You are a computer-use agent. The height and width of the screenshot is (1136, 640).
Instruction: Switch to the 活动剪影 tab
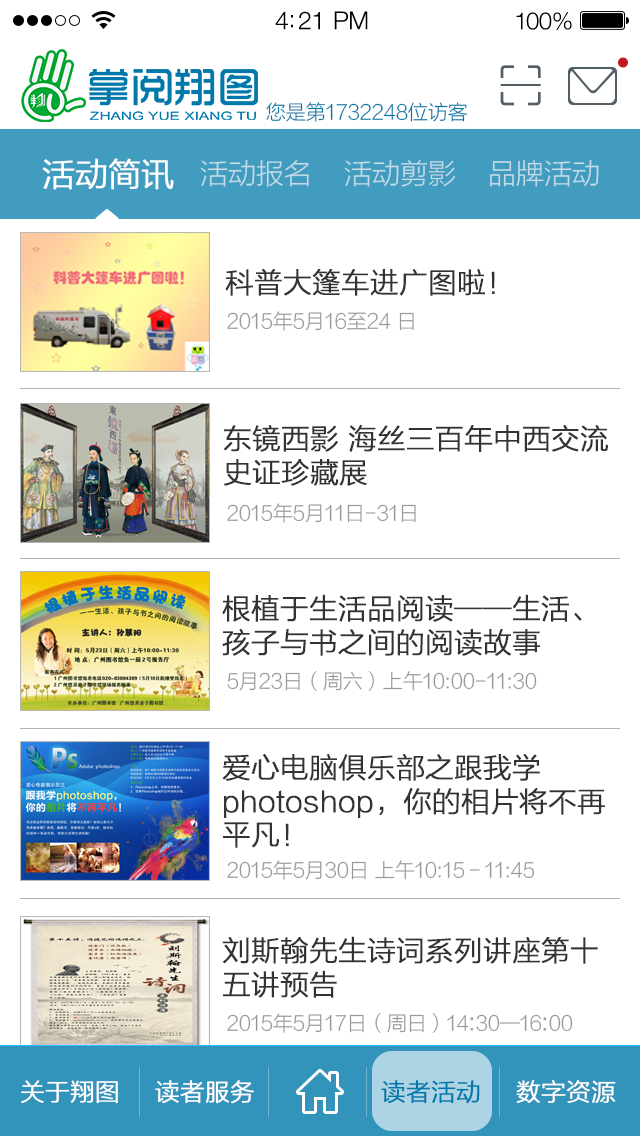(400, 173)
